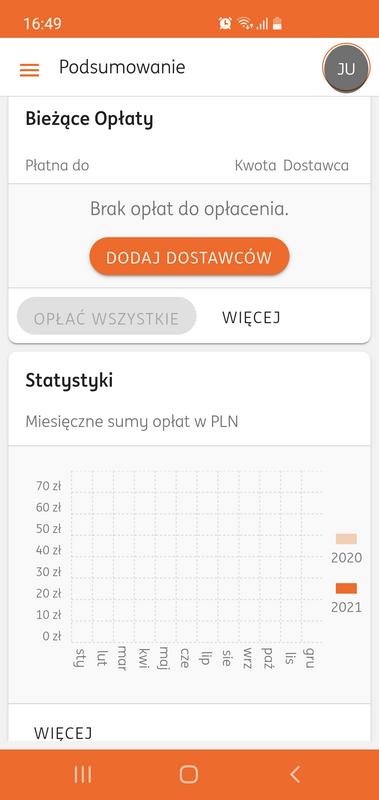Open Więcej under Statystyki chart
Image resolution: width=379 pixels, height=800 pixels.
[x=63, y=733]
